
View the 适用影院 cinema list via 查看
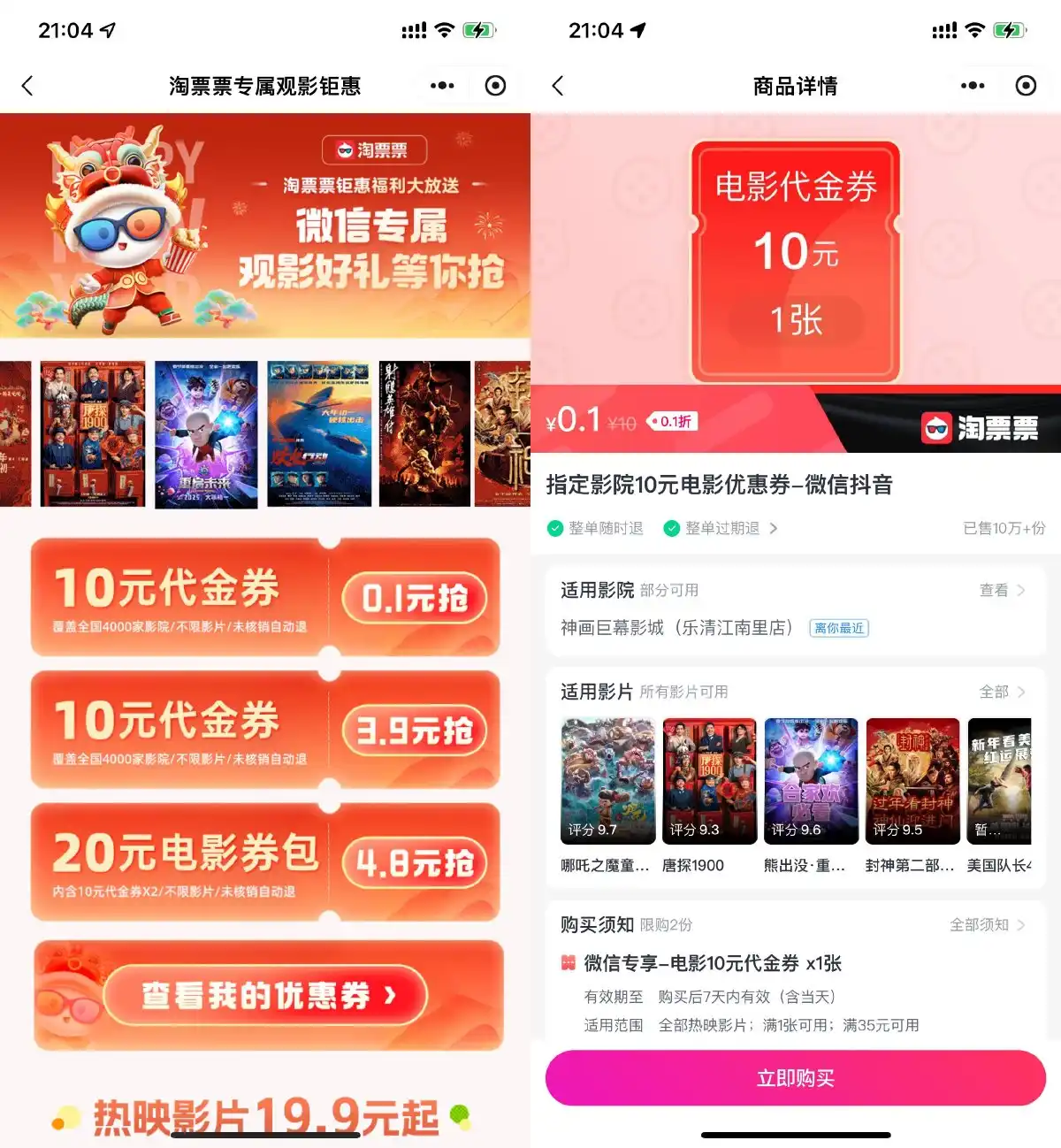pos(1002,590)
